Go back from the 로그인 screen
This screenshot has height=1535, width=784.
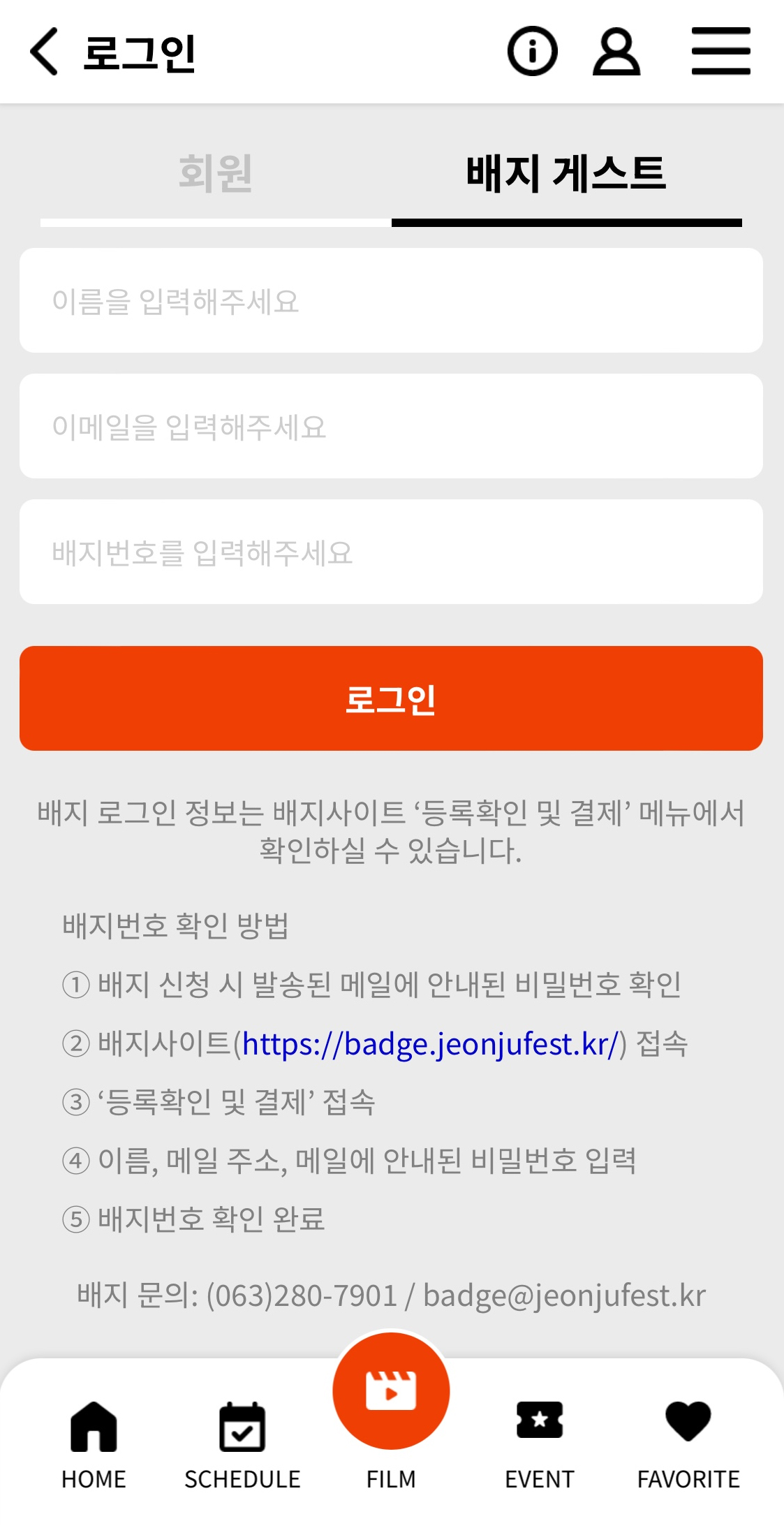click(44, 52)
